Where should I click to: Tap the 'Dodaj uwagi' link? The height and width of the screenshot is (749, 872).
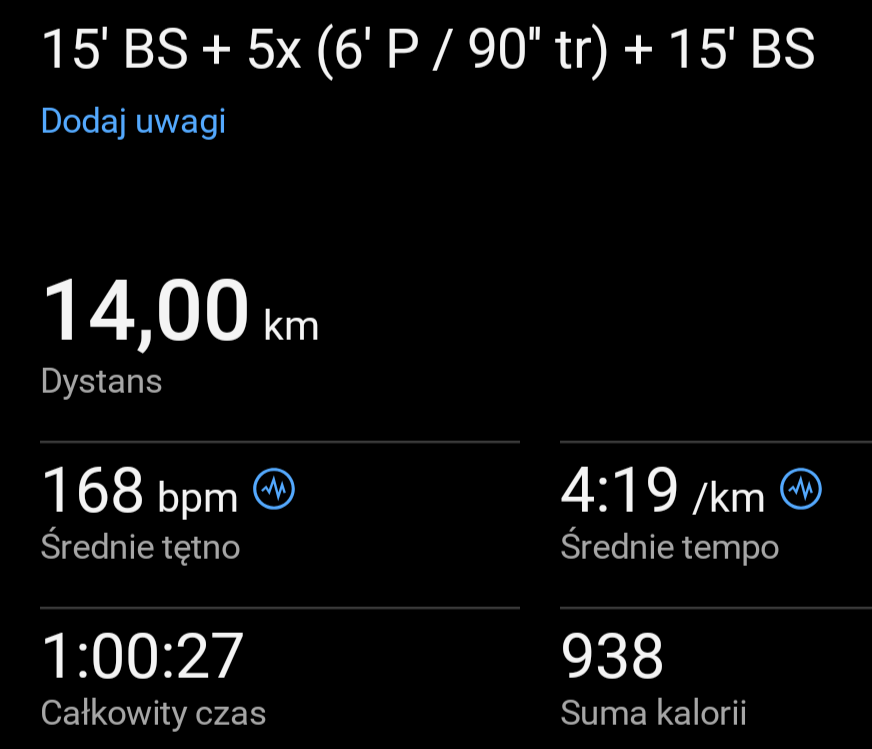[133, 121]
